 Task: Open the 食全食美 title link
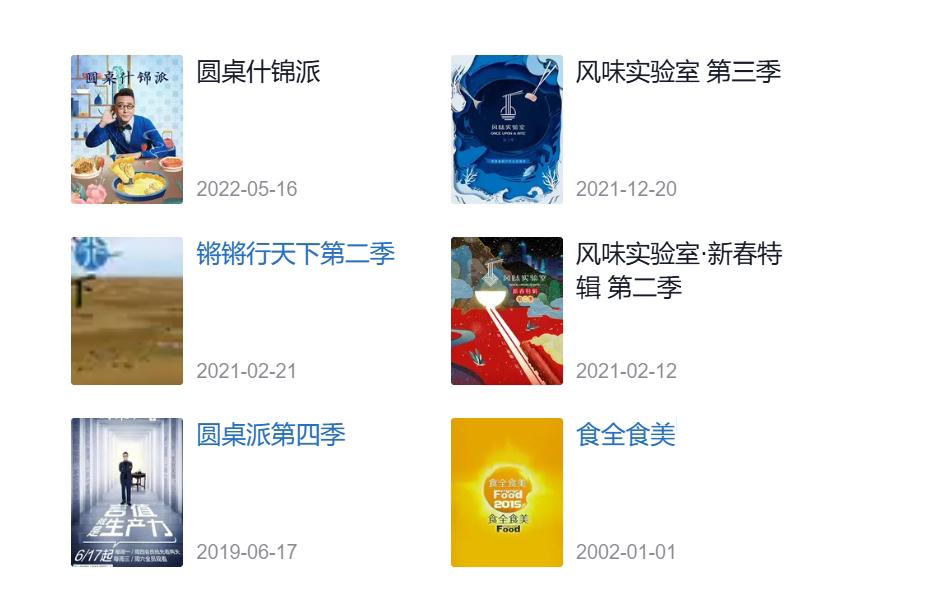click(626, 435)
